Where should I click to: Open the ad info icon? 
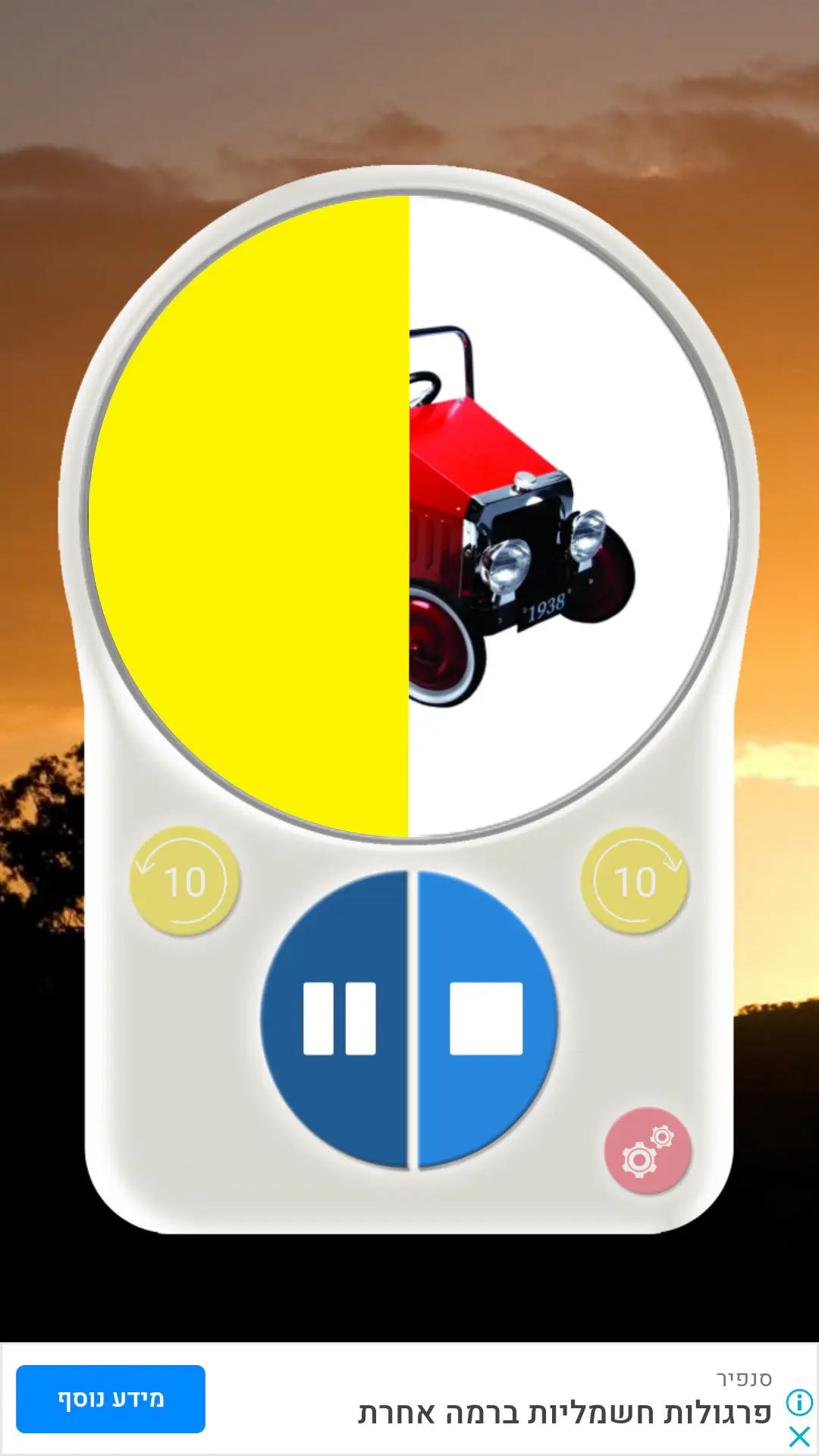coord(799,1402)
